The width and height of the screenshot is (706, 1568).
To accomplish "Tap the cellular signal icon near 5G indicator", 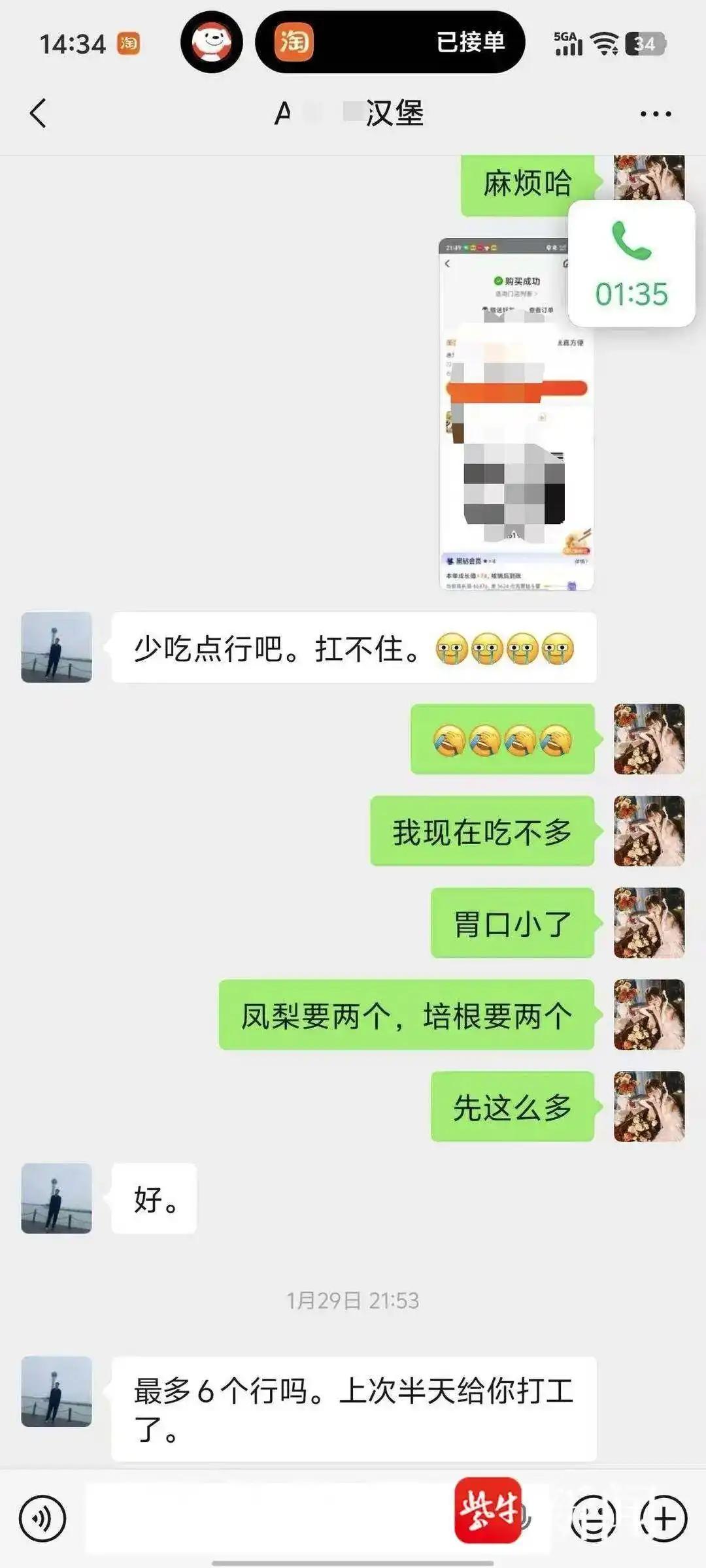I will 567,46.
